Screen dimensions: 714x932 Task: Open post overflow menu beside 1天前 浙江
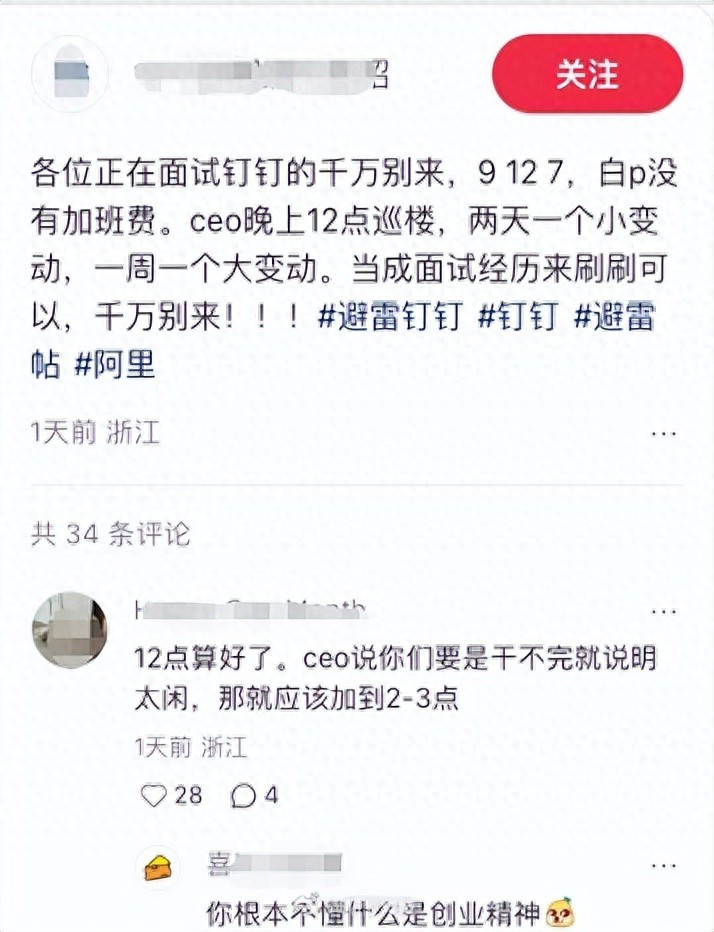tap(664, 434)
